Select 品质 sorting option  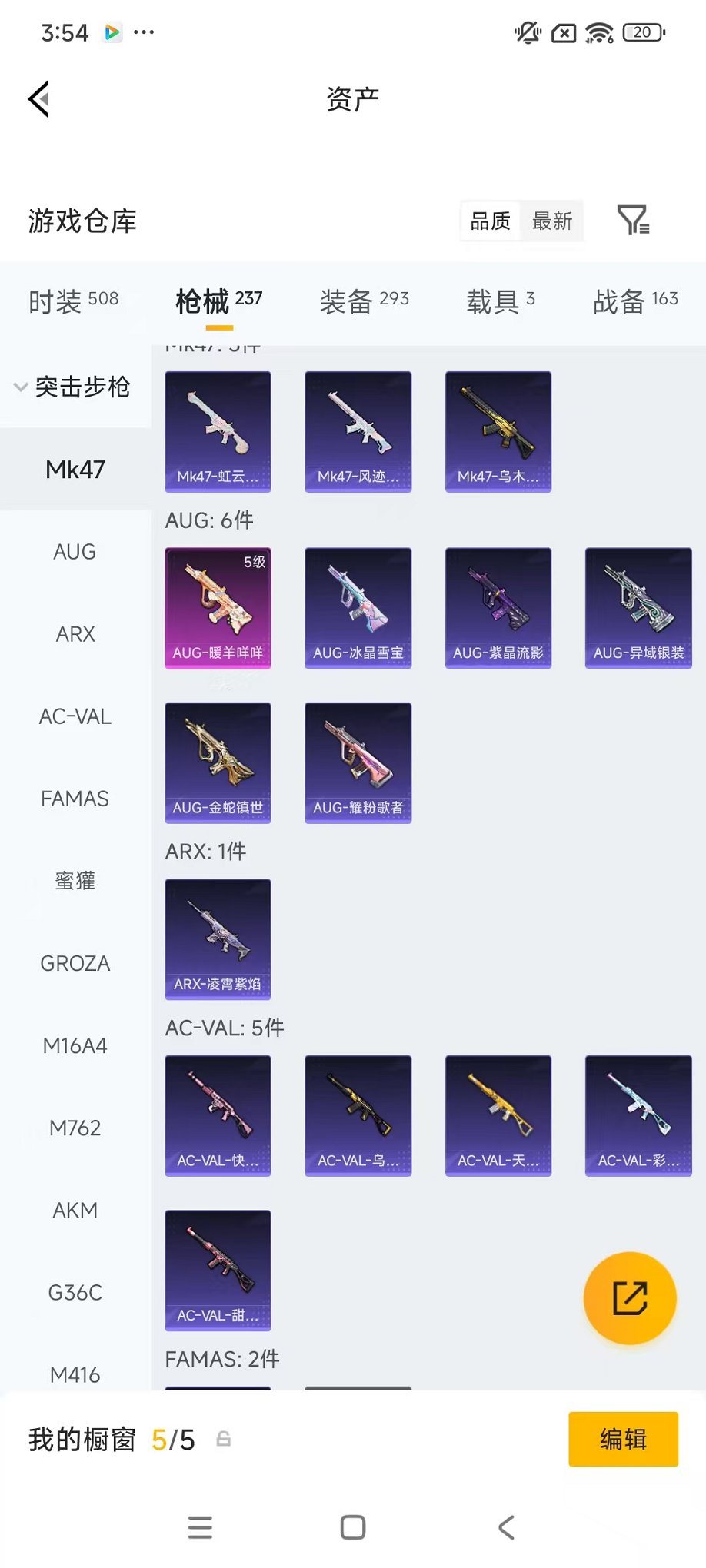491,221
